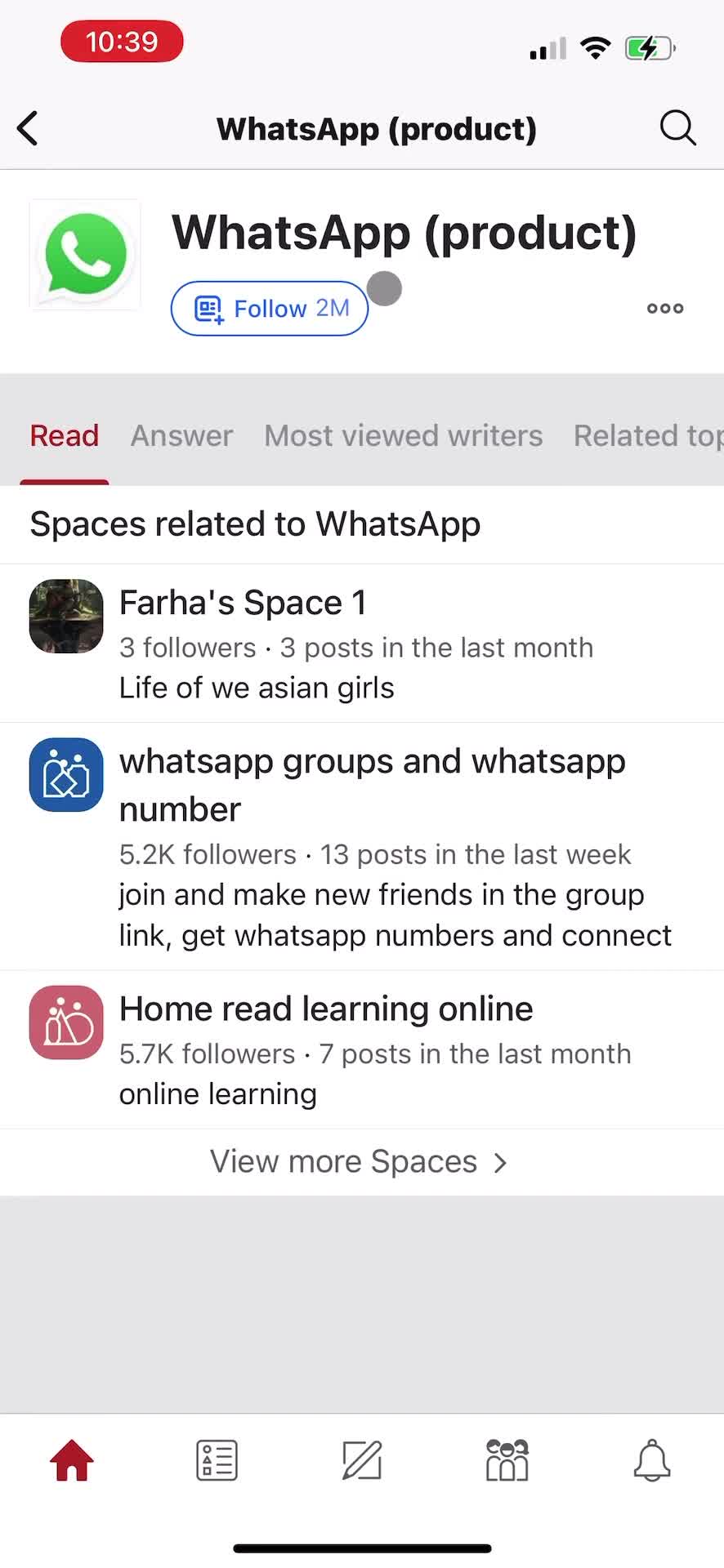The width and height of the screenshot is (724, 1568).
Task: Switch to the Answer tab
Action: pos(181,435)
